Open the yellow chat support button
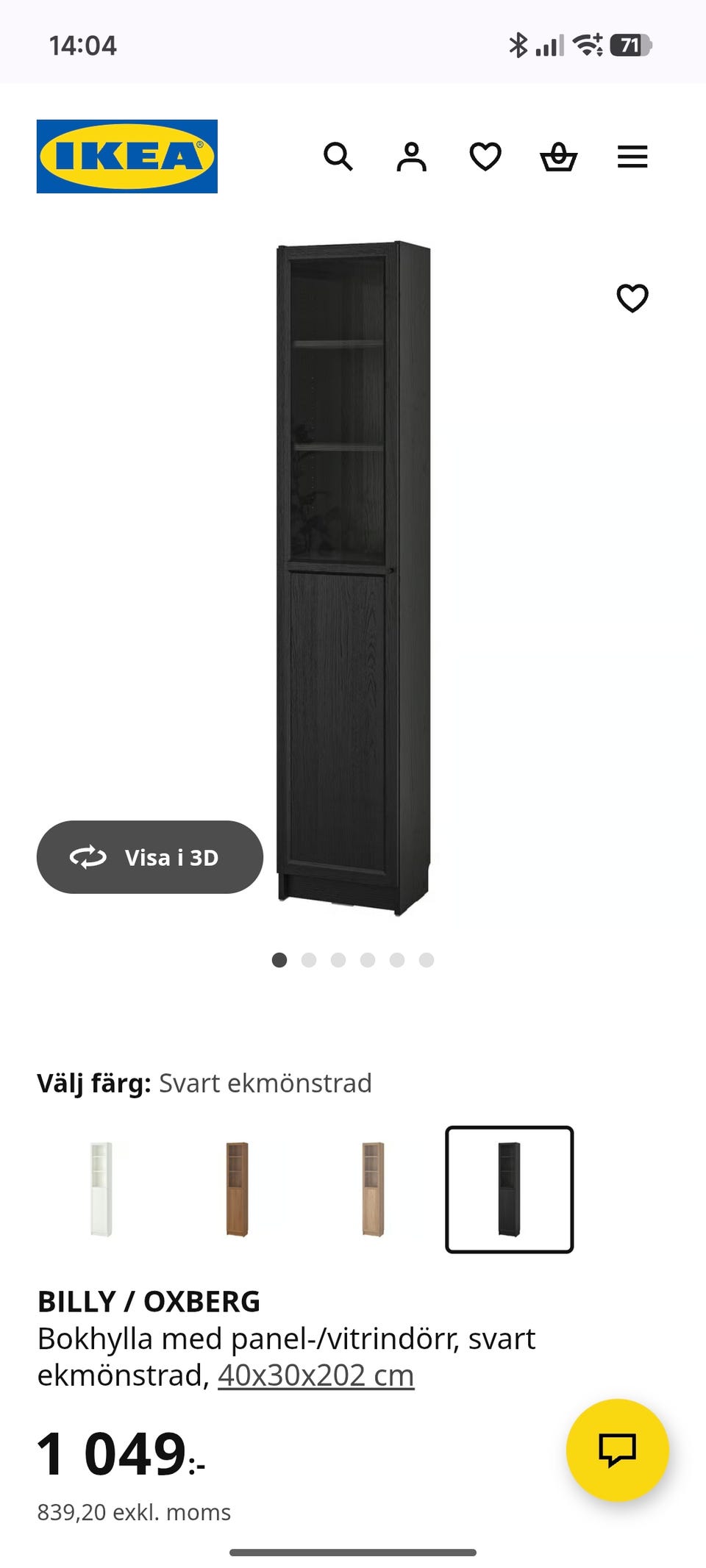This screenshot has width=706, height=1568. pos(618,1450)
